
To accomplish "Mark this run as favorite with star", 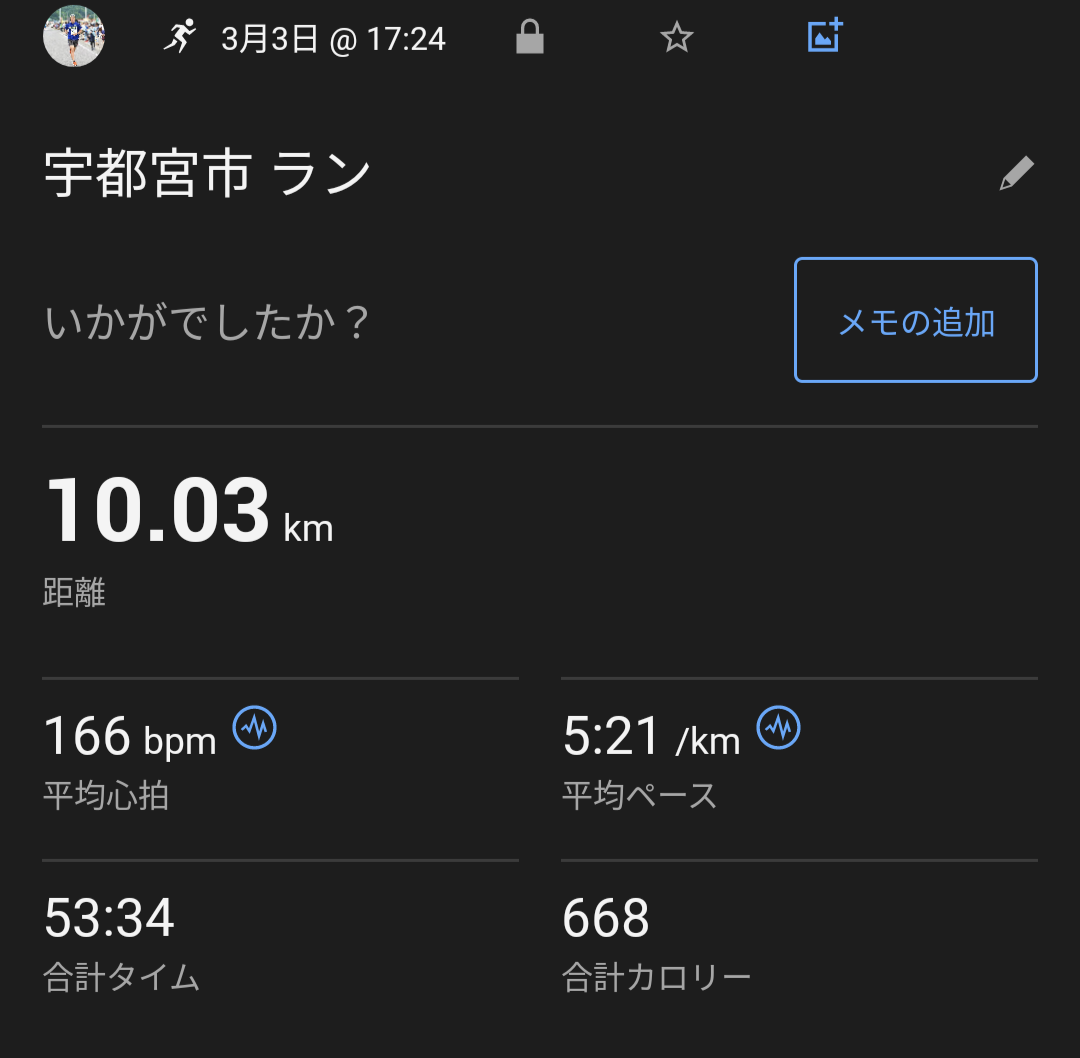I will tap(677, 39).
